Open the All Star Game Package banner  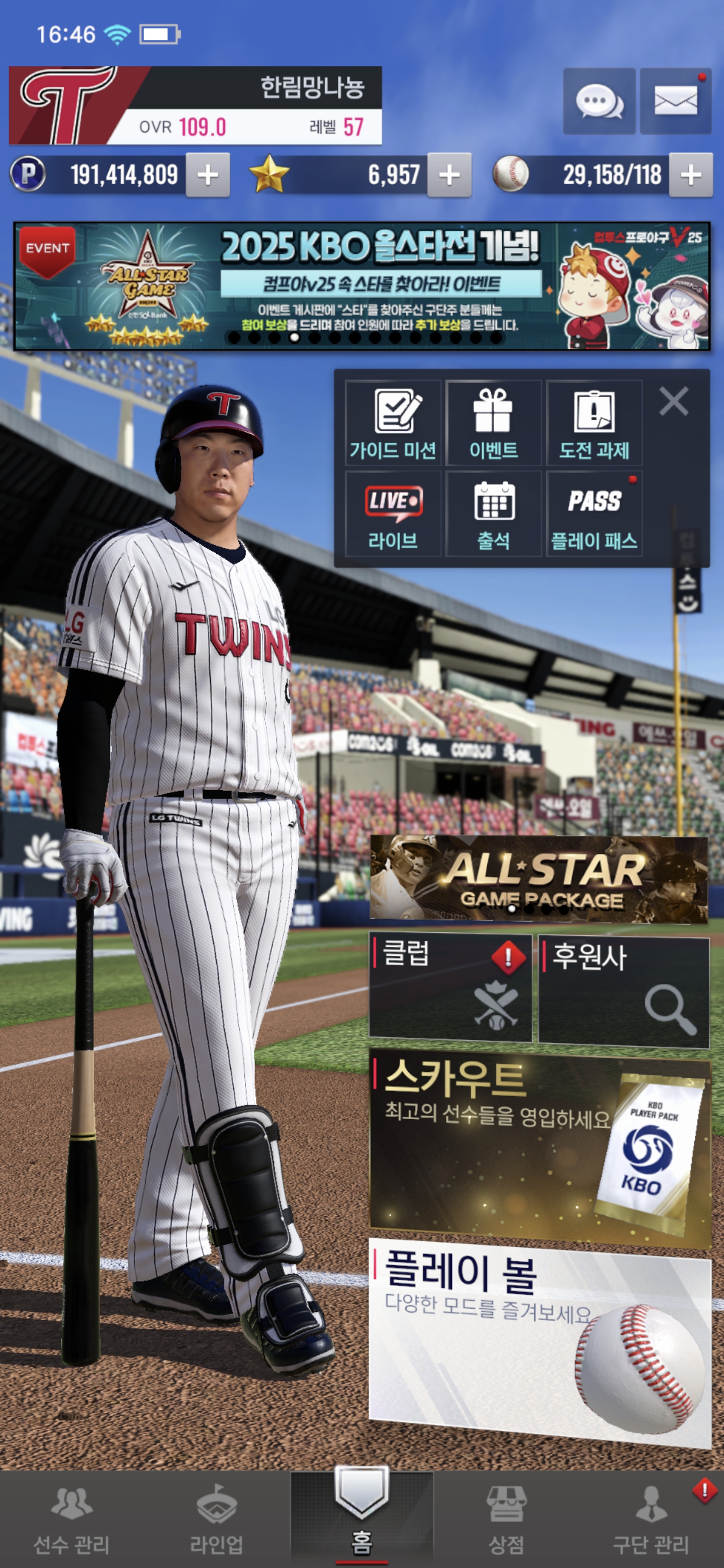tap(539, 878)
